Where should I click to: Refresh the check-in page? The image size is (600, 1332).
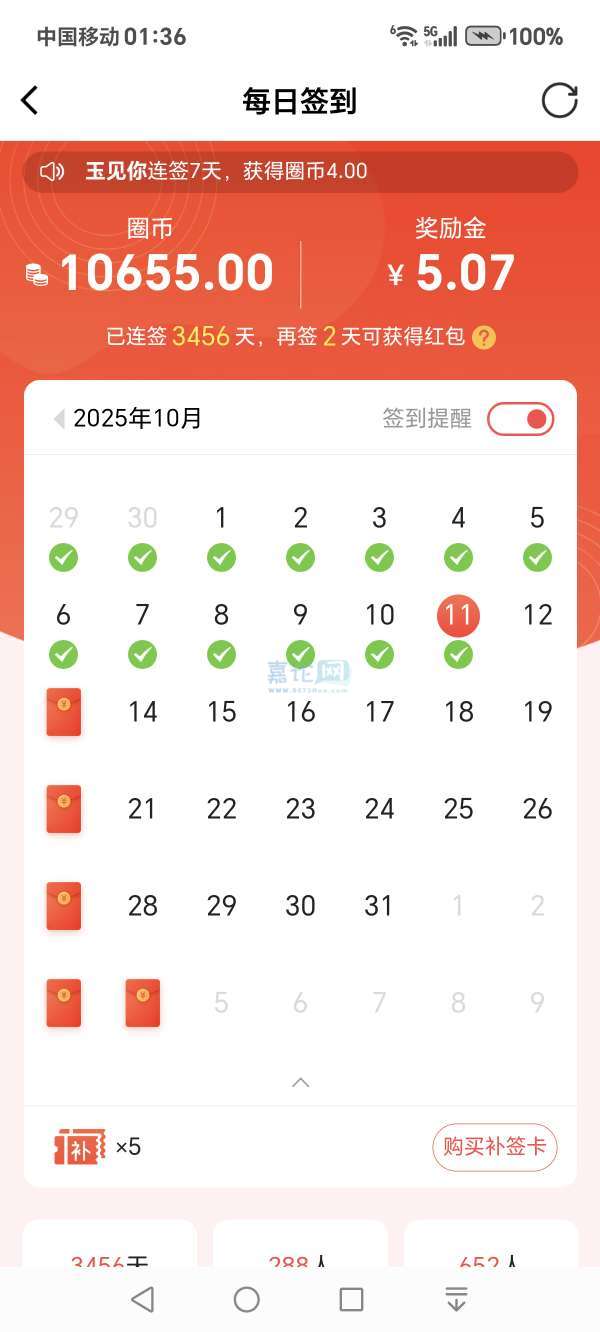click(x=559, y=100)
